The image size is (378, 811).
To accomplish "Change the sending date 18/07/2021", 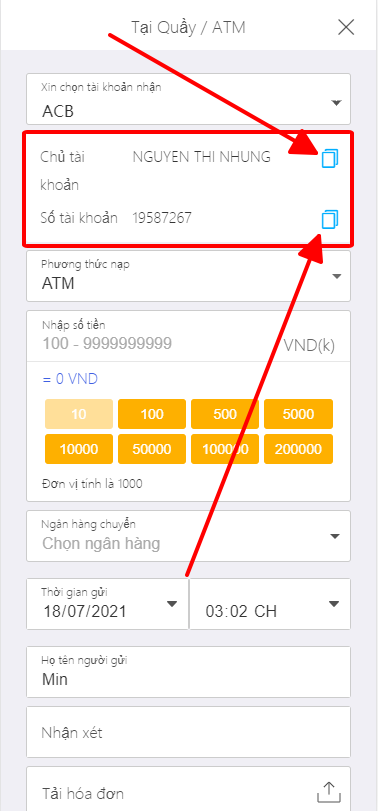I will [107, 604].
